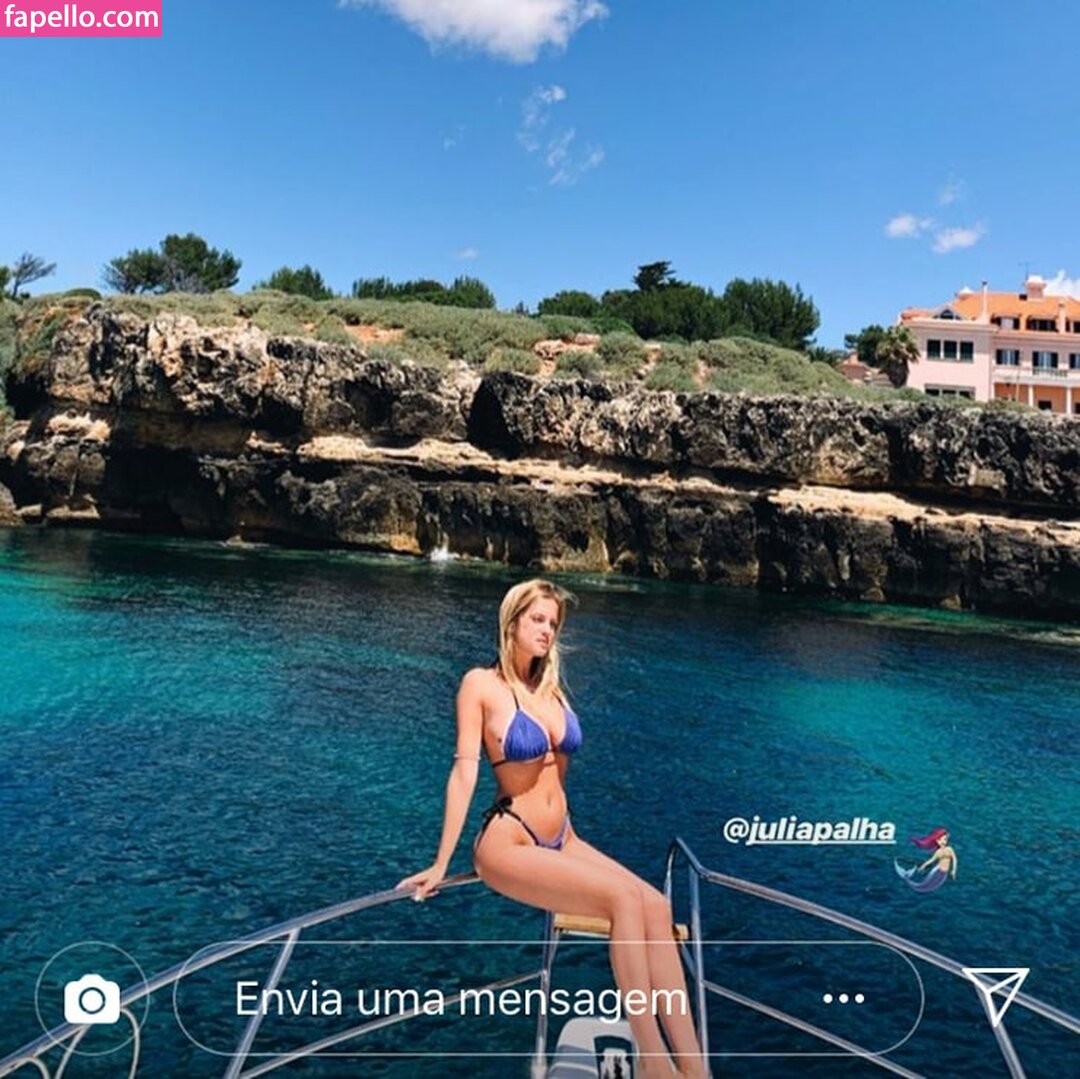
Task: Open the camera icon
Action: pos(92,999)
